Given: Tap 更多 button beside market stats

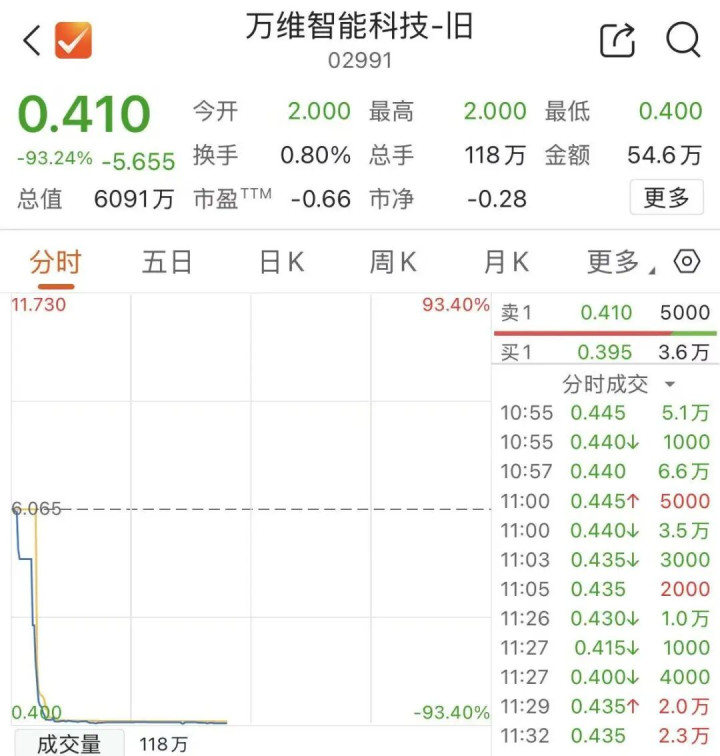Looking at the screenshot, I should [x=666, y=197].
